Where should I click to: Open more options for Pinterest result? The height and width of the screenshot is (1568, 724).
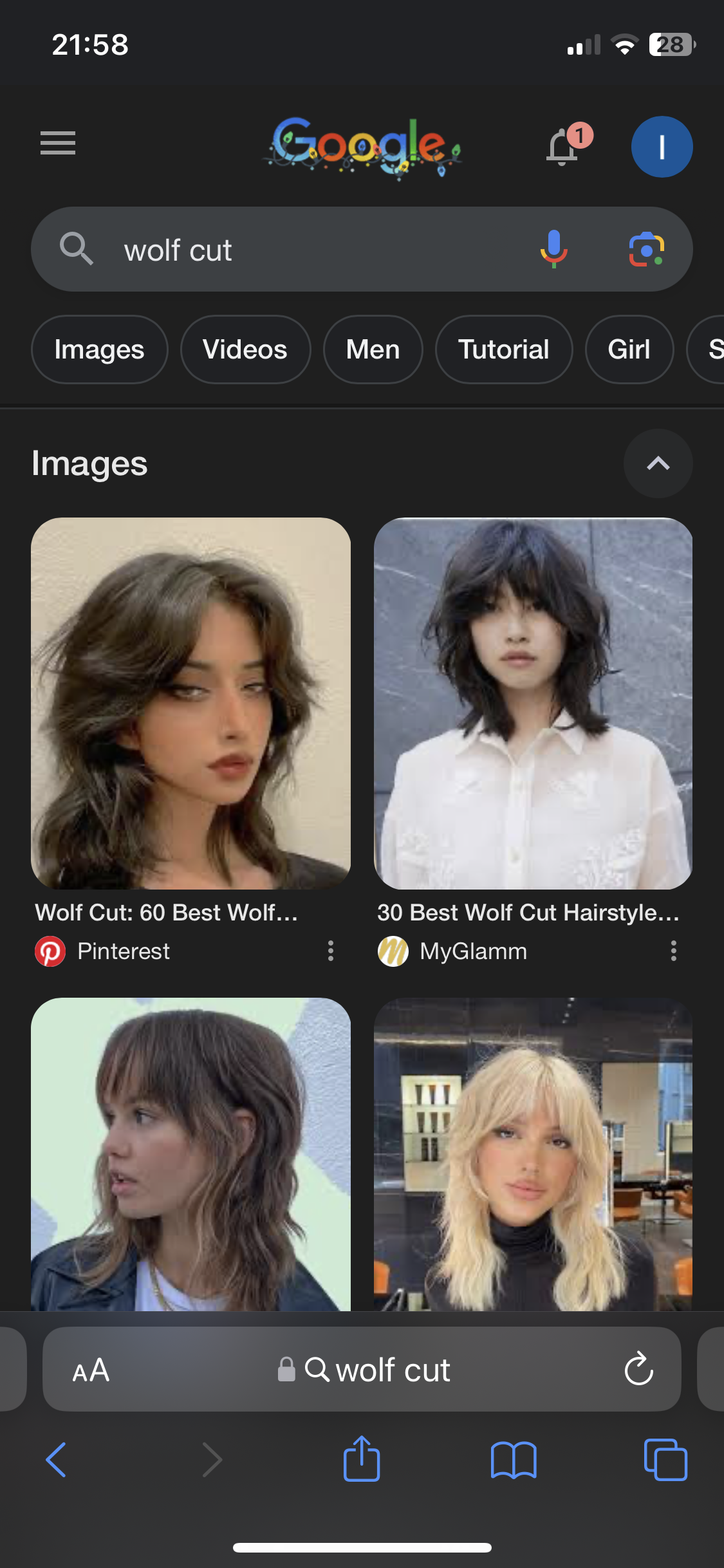pyautogui.click(x=330, y=951)
